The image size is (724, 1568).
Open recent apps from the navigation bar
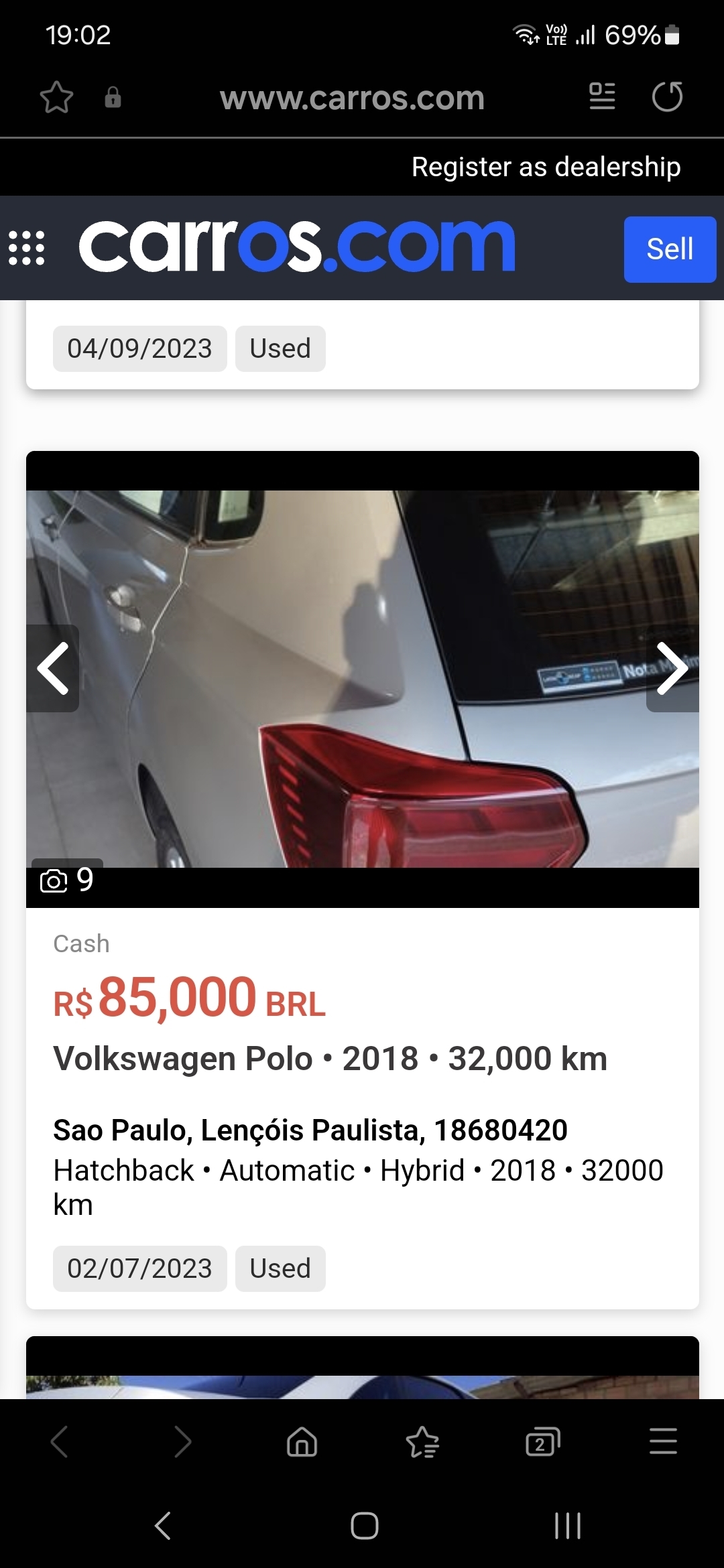[x=567, y=1526]
